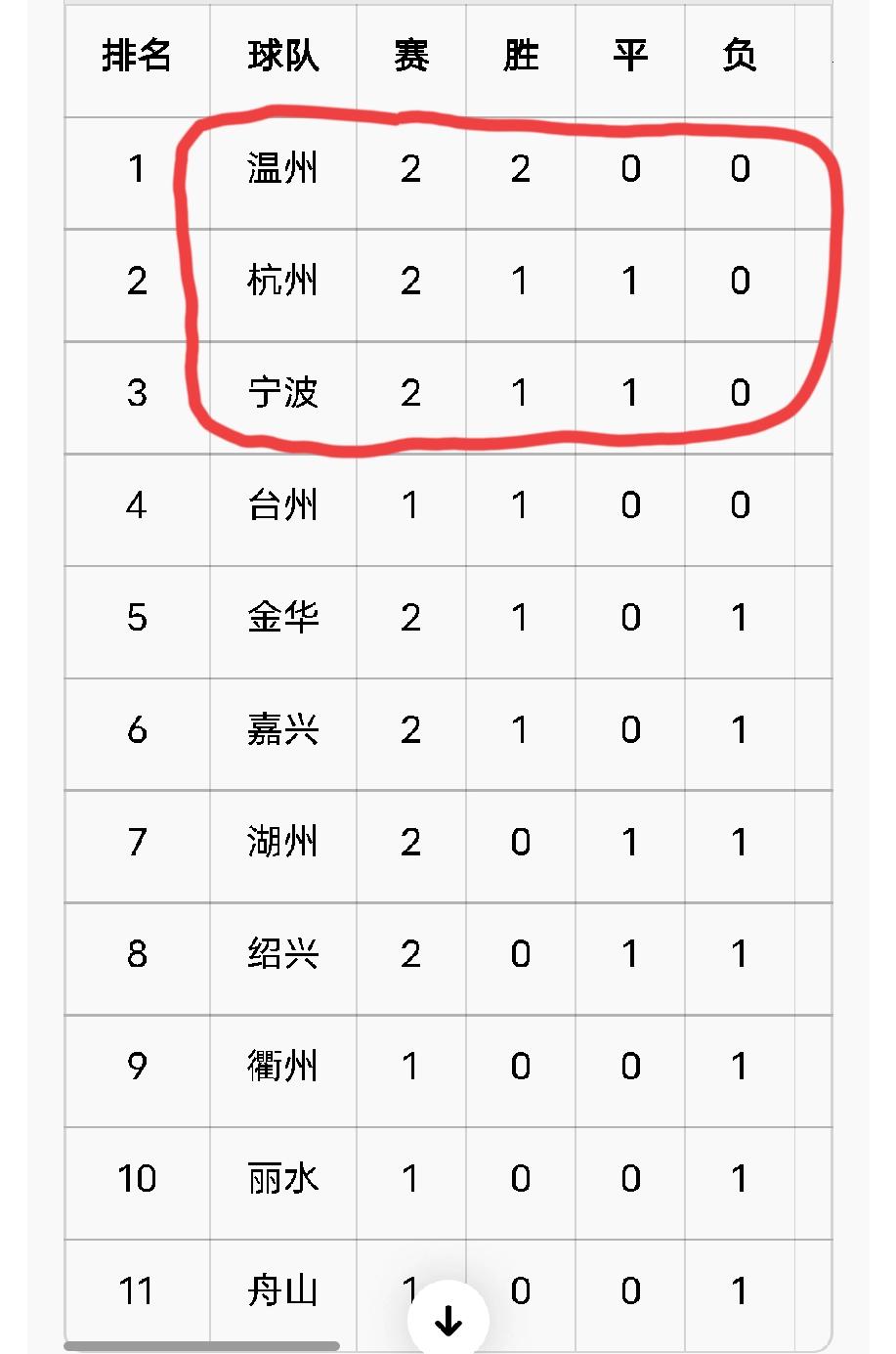The width and height of the screenshot is (896, 1354).
Task: Select the 嘉兴 team name
Action: click(282, 731)
